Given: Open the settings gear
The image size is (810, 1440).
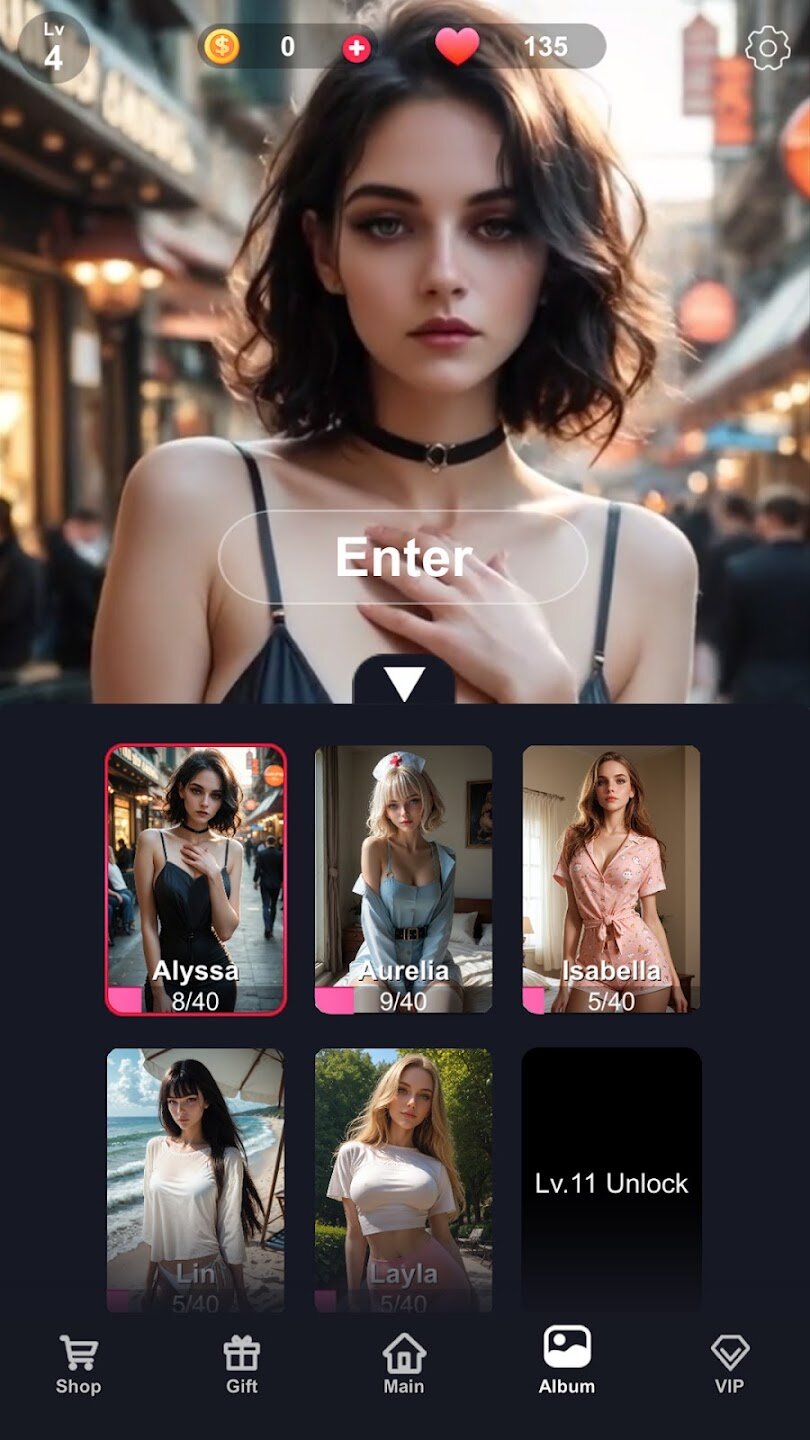Looking at the screenshot, I should [767, 48].
